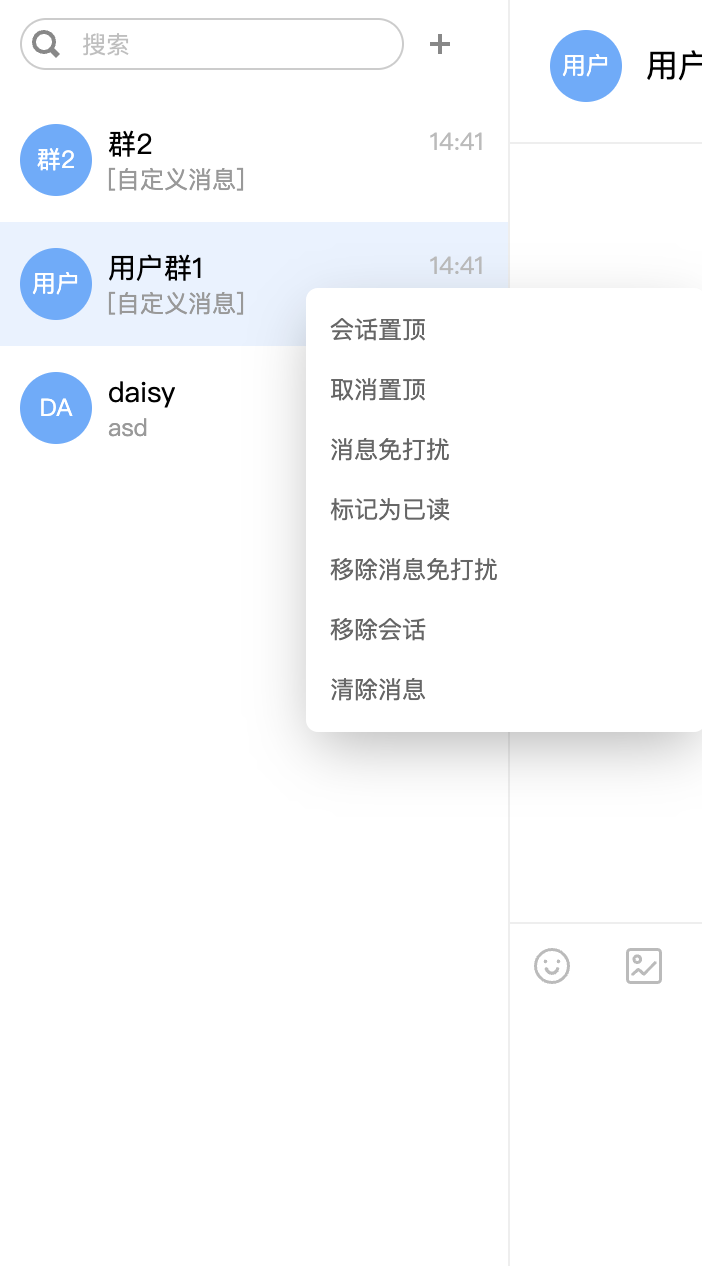Viewport: 702px width, 1266px height.
Task: Tap 清除消息 to clear messages
Action: 378,690
